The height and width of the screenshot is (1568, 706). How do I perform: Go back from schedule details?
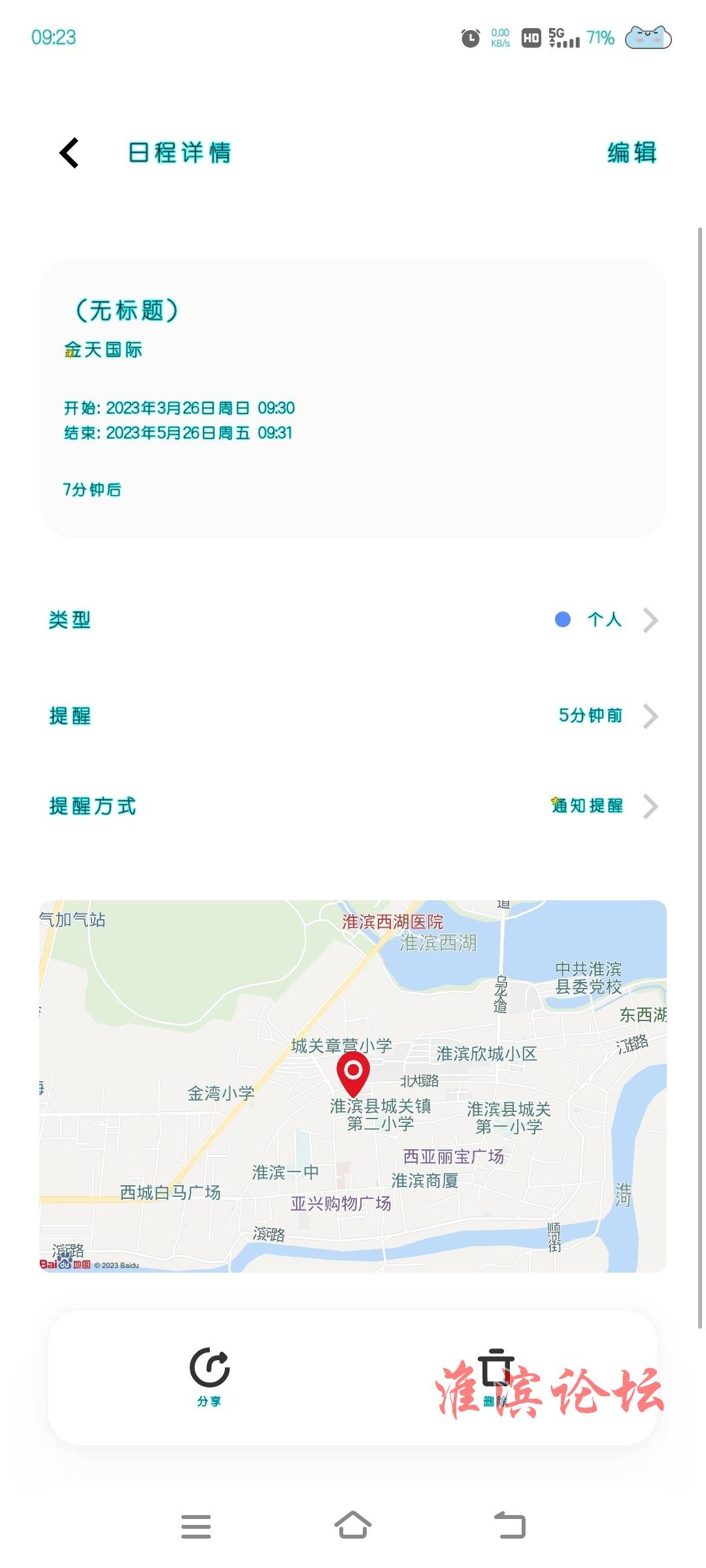click(69, 153)
